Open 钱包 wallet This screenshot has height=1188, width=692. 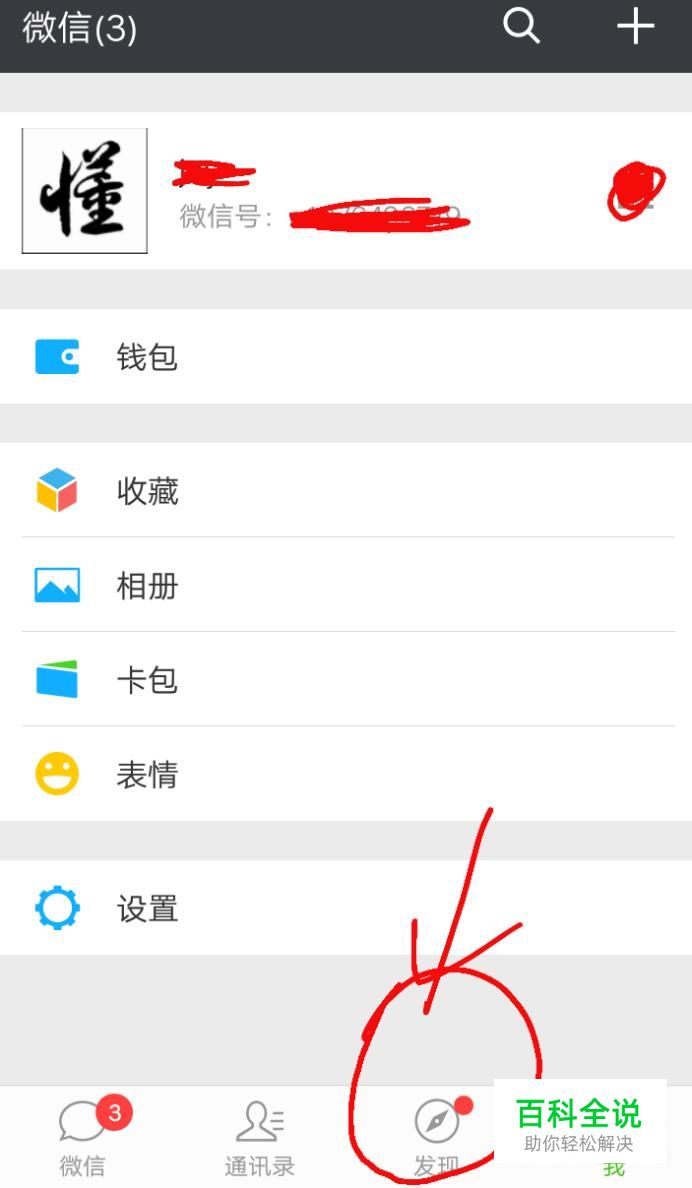point(345,357)
